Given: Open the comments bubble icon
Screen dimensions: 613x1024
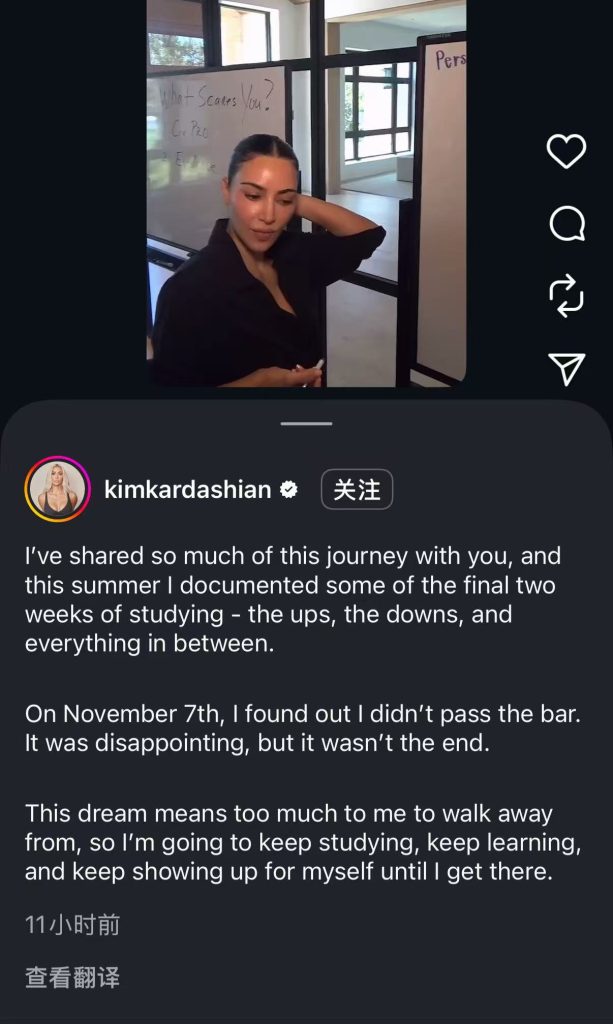Looking at the screenshot, I should tap(567, 224).
